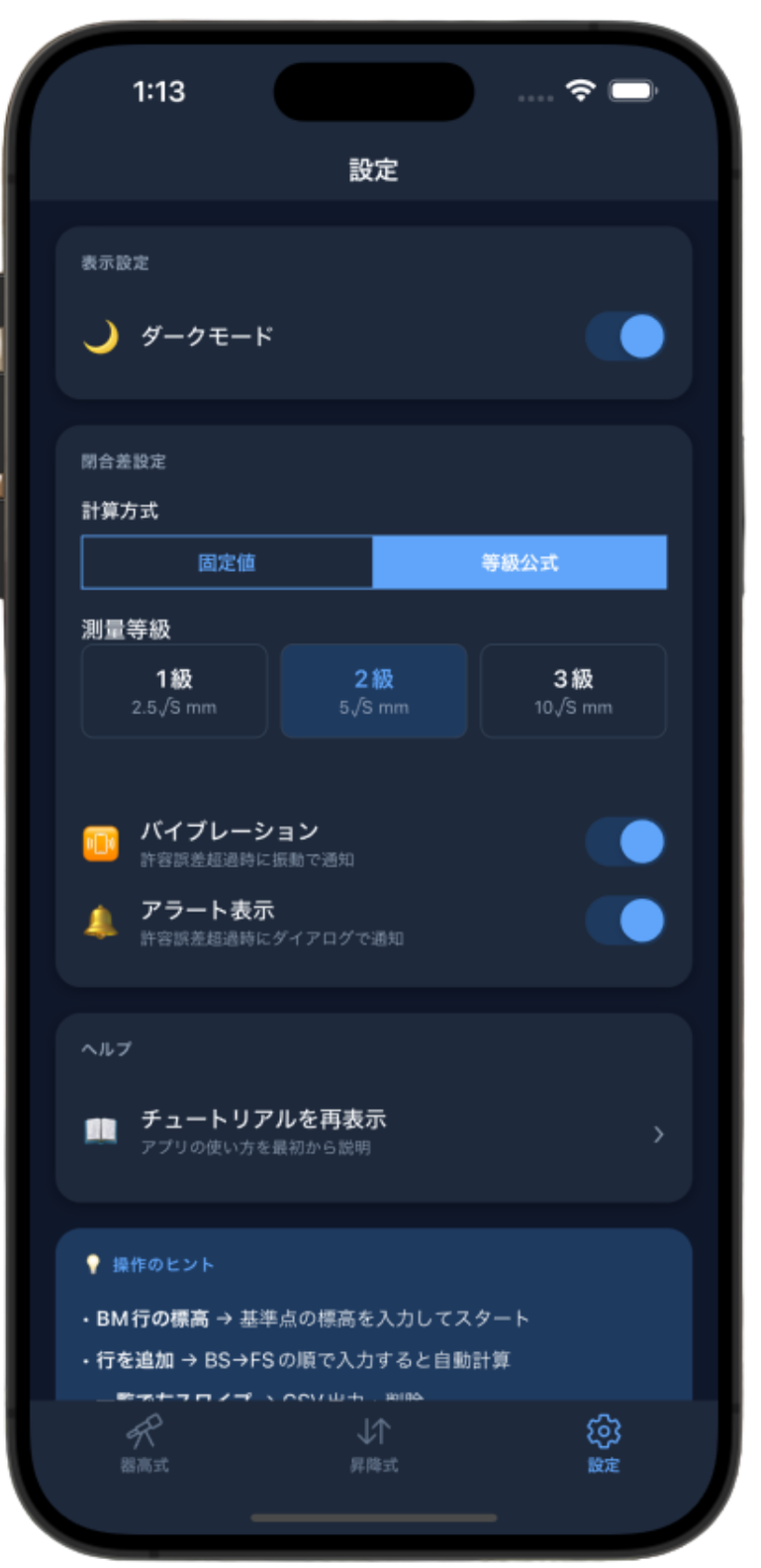Click the gear 設定 icon
Viewport: 761px width, 1568px height.
[603, 1430]
